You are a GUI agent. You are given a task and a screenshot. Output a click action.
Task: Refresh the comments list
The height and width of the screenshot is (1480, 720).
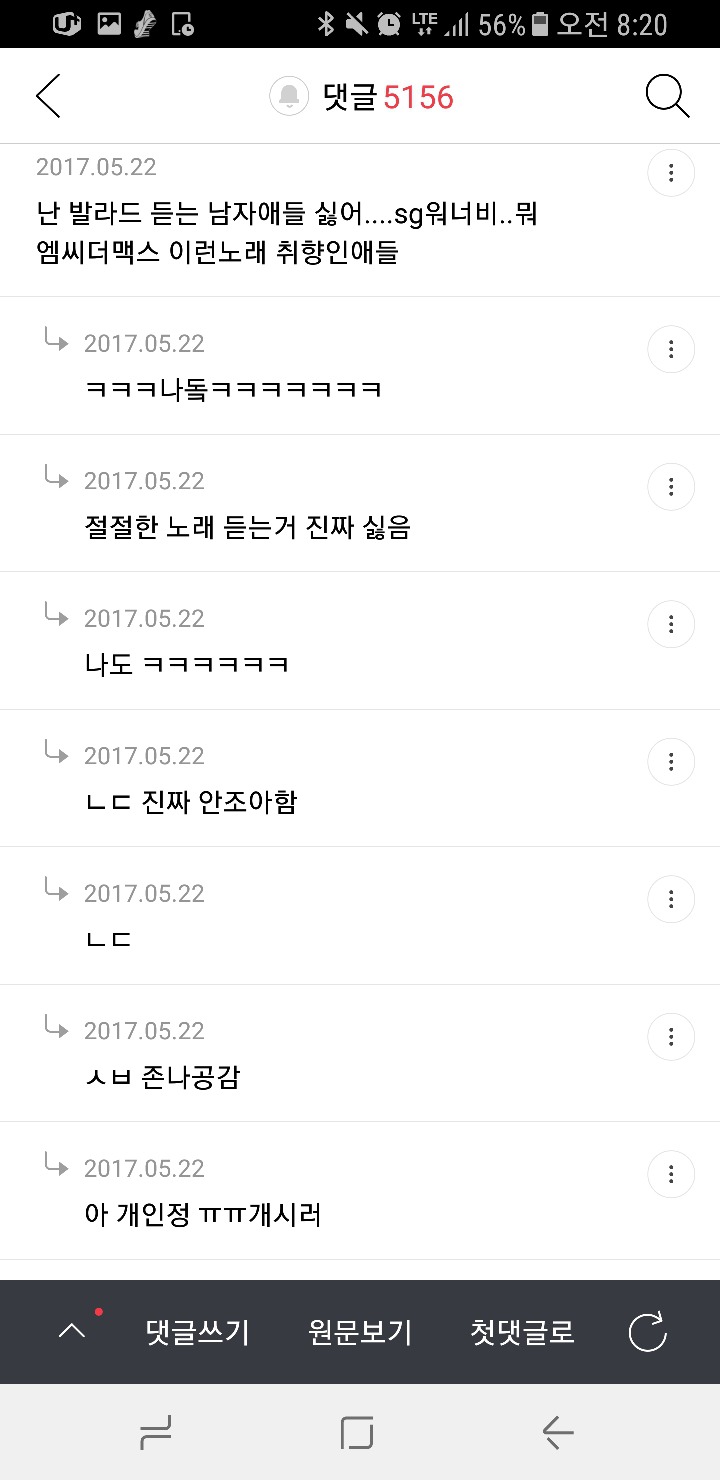[x=647, y=1332]
